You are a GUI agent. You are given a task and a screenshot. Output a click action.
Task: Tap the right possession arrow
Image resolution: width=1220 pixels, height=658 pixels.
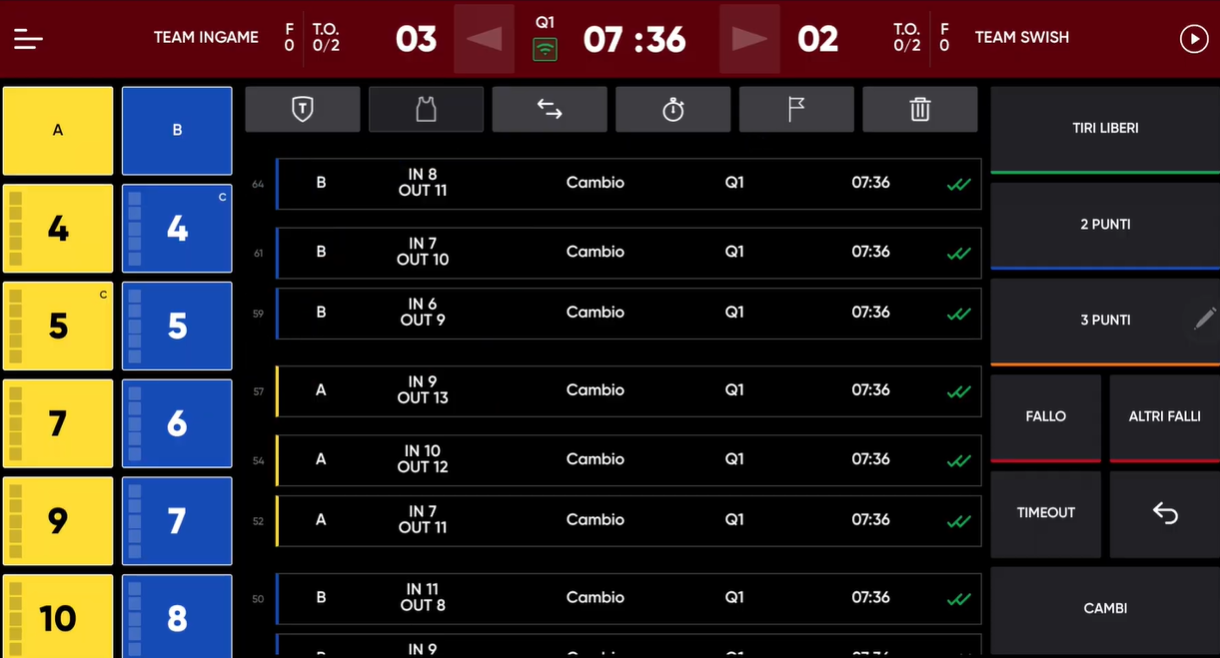point(749,39)
